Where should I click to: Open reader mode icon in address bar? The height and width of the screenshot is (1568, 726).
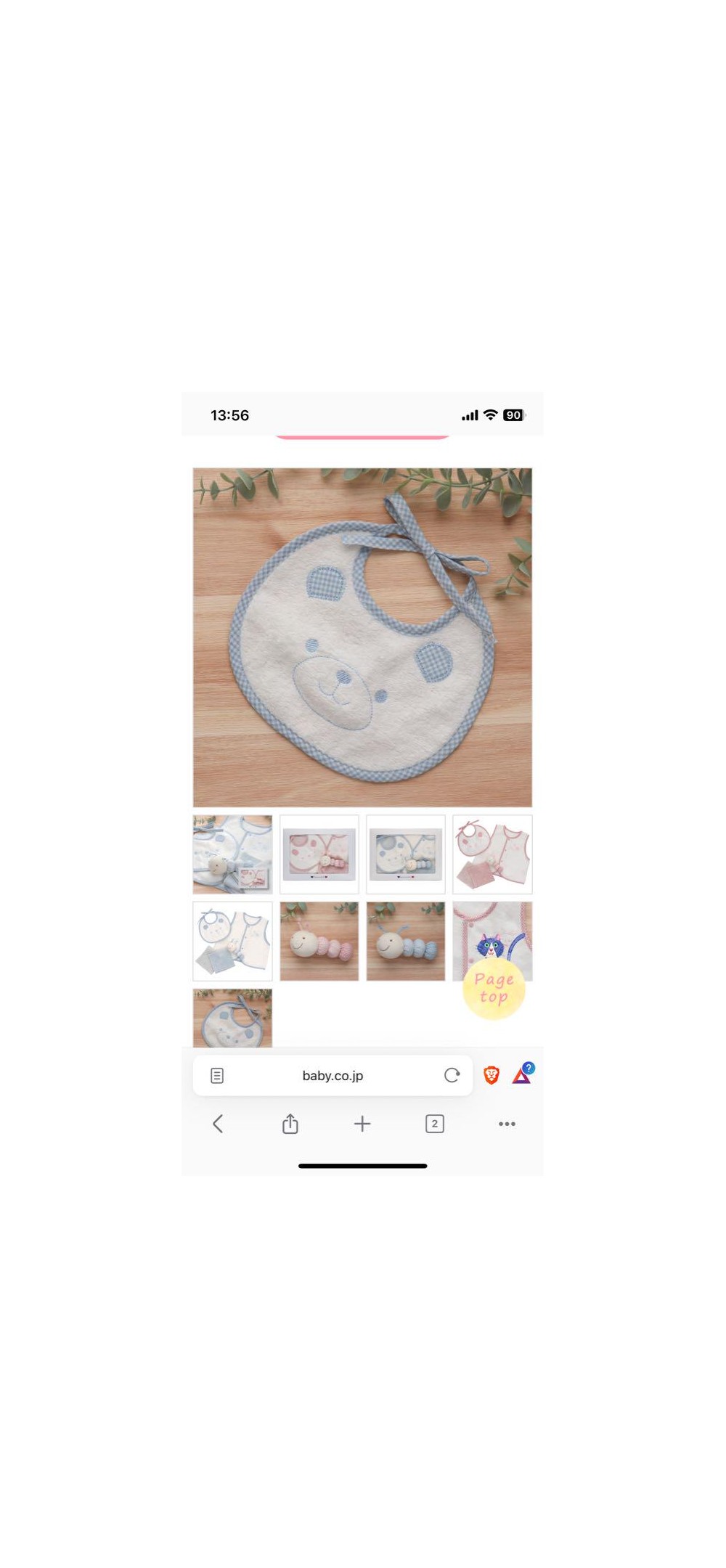(217, 1076)
